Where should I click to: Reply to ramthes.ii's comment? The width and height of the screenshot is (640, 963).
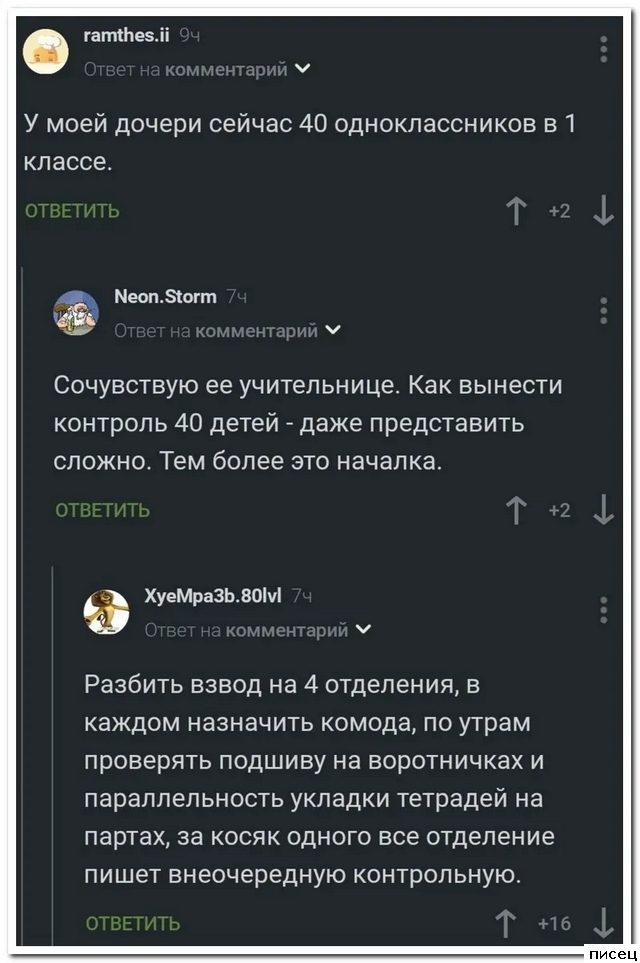click(x=71, y=210)
